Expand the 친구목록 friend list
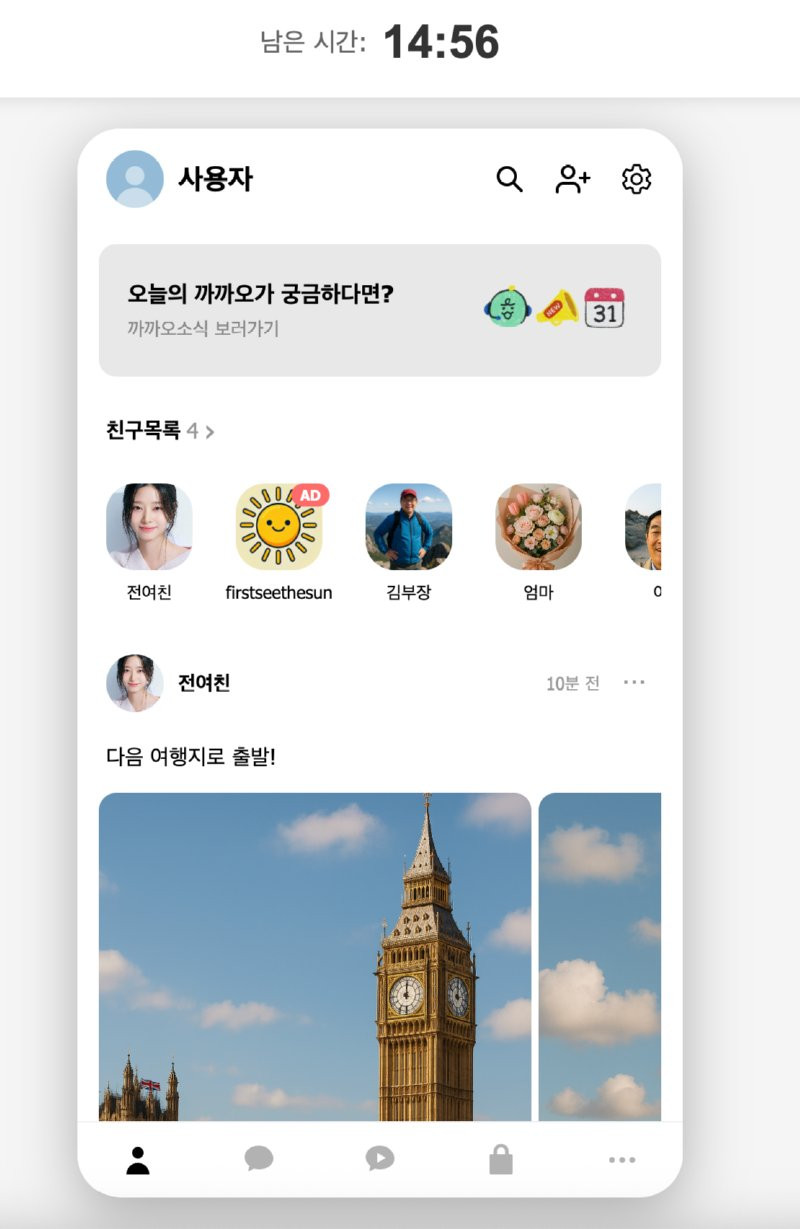The width and height of the screenshot is (800, 1229). pyautogui.click(x=160, y=431)
